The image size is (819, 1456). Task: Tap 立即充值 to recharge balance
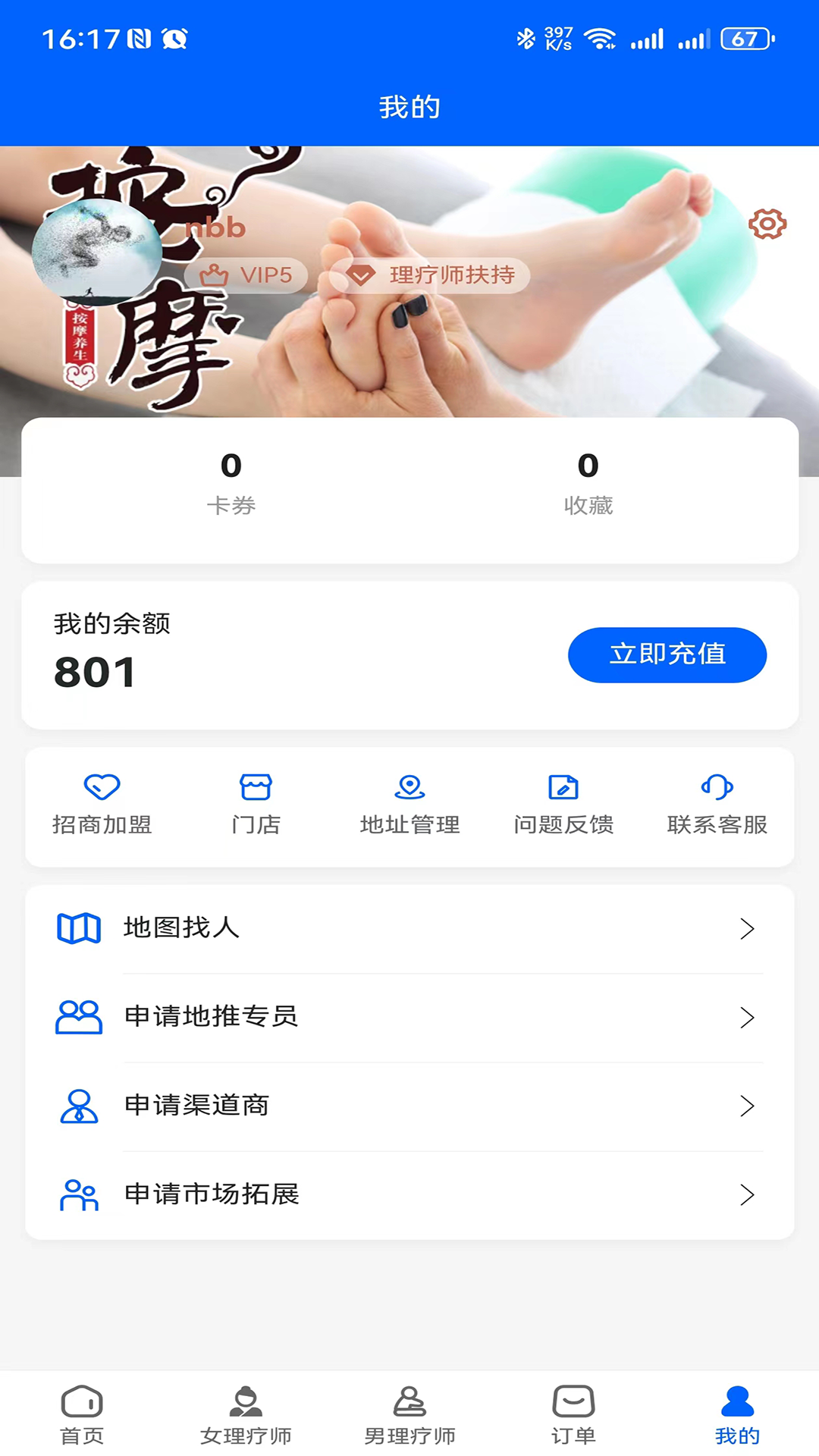[667, 654]
